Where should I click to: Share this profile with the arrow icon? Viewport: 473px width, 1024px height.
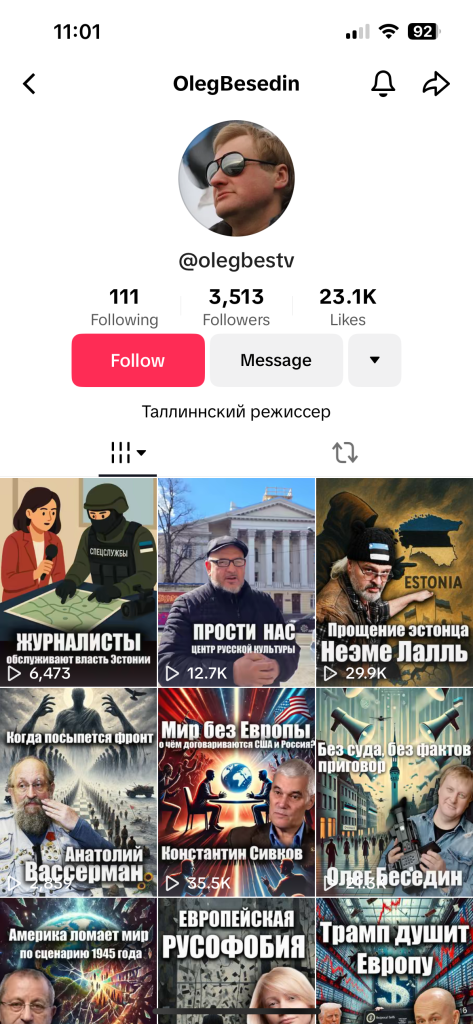(436, 84)
